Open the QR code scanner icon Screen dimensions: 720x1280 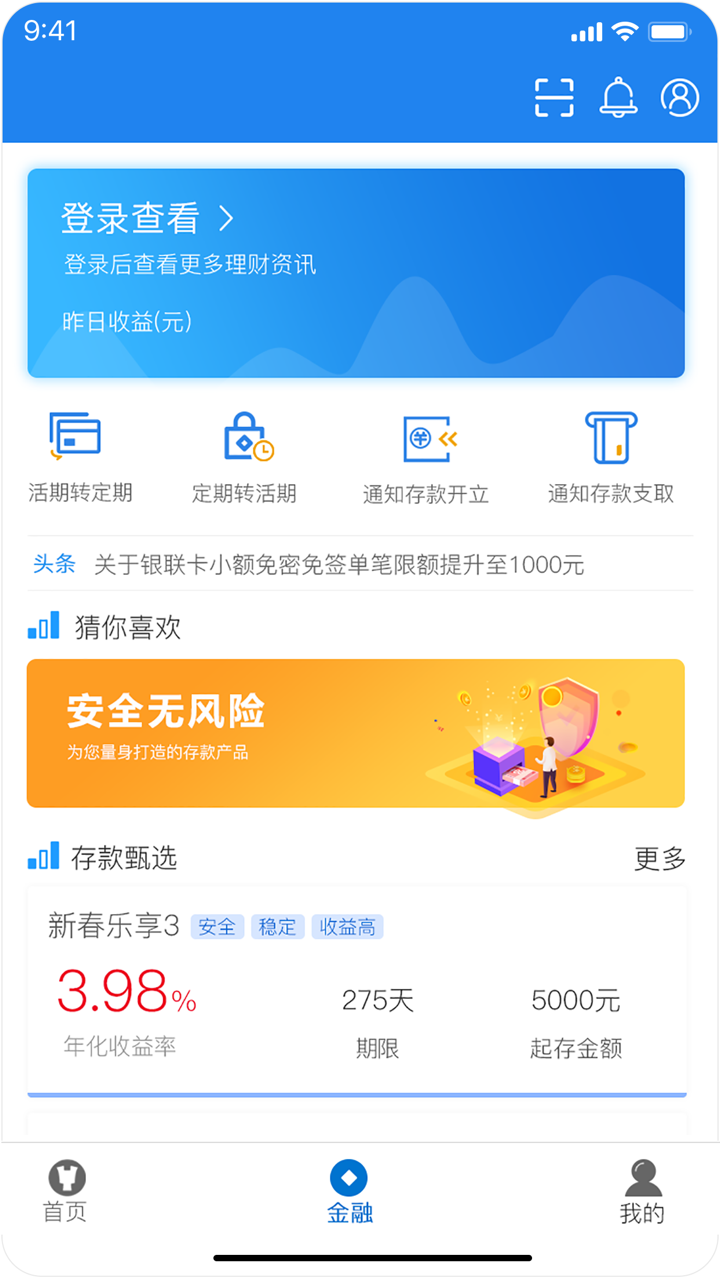pos(554,97)
